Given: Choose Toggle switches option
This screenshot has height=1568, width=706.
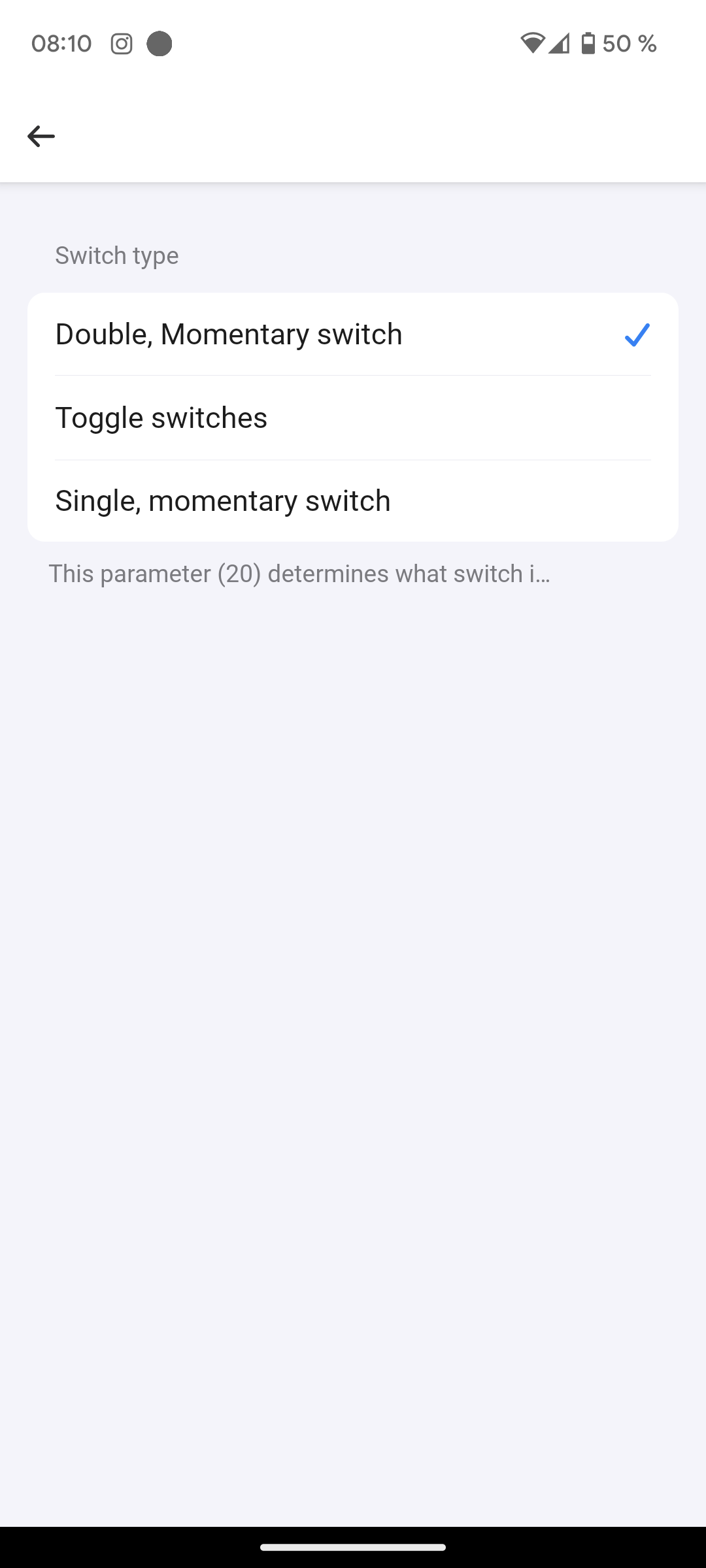Looking at the screenshot, I should tap(353, 418).
